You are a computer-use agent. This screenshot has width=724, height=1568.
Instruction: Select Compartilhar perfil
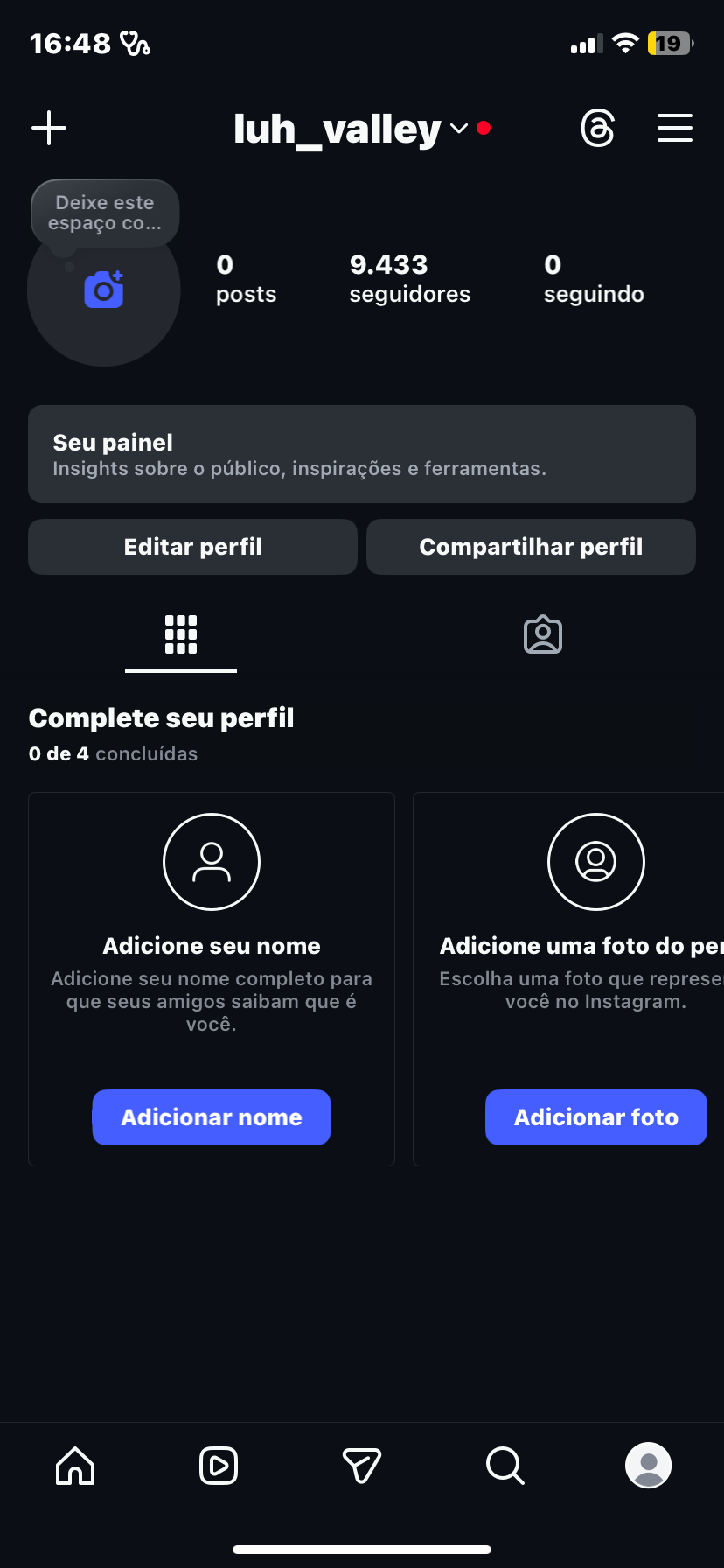pyautogui.click(x=531, y=547)
